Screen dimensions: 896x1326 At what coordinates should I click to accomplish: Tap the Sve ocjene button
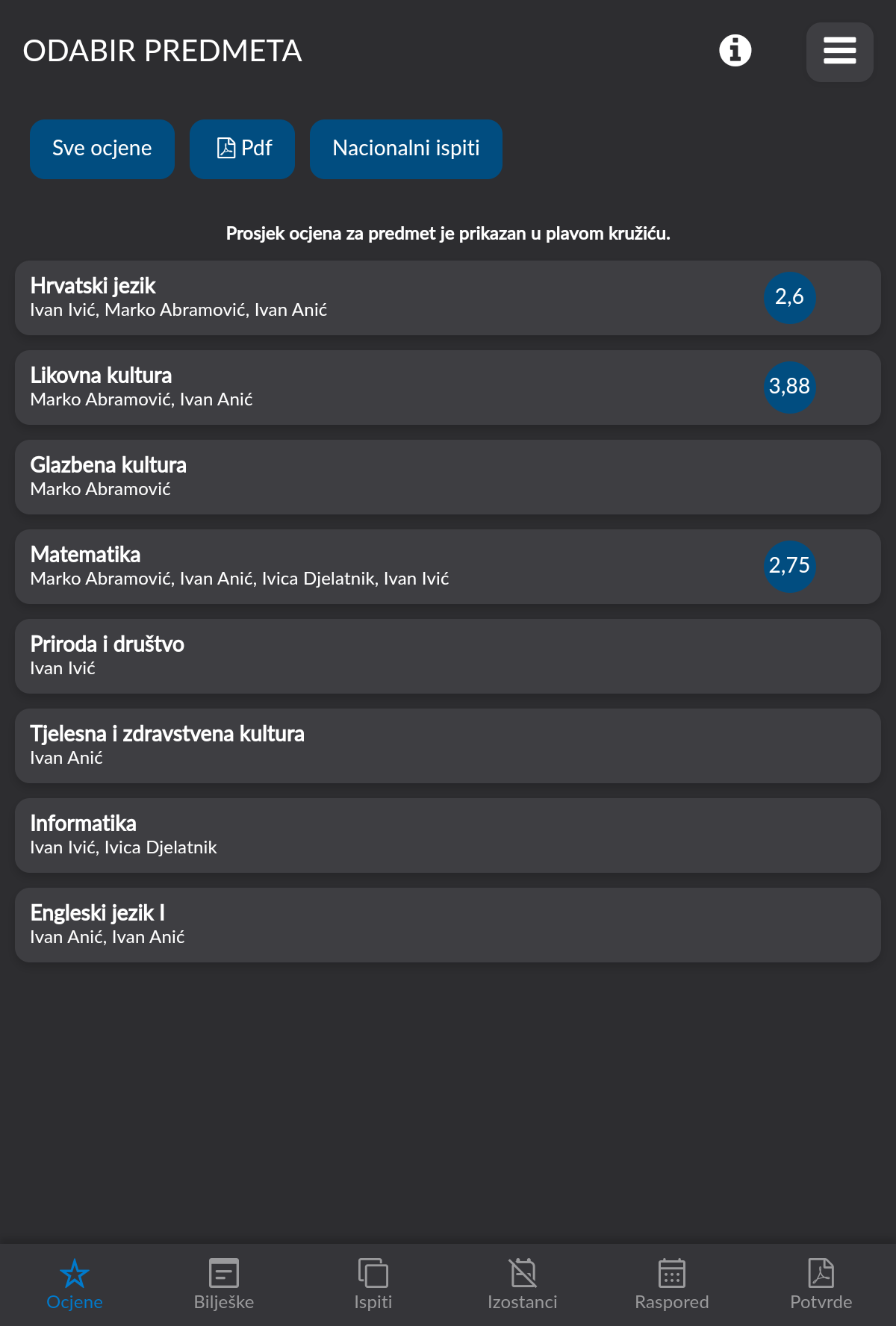click(102, 149)
